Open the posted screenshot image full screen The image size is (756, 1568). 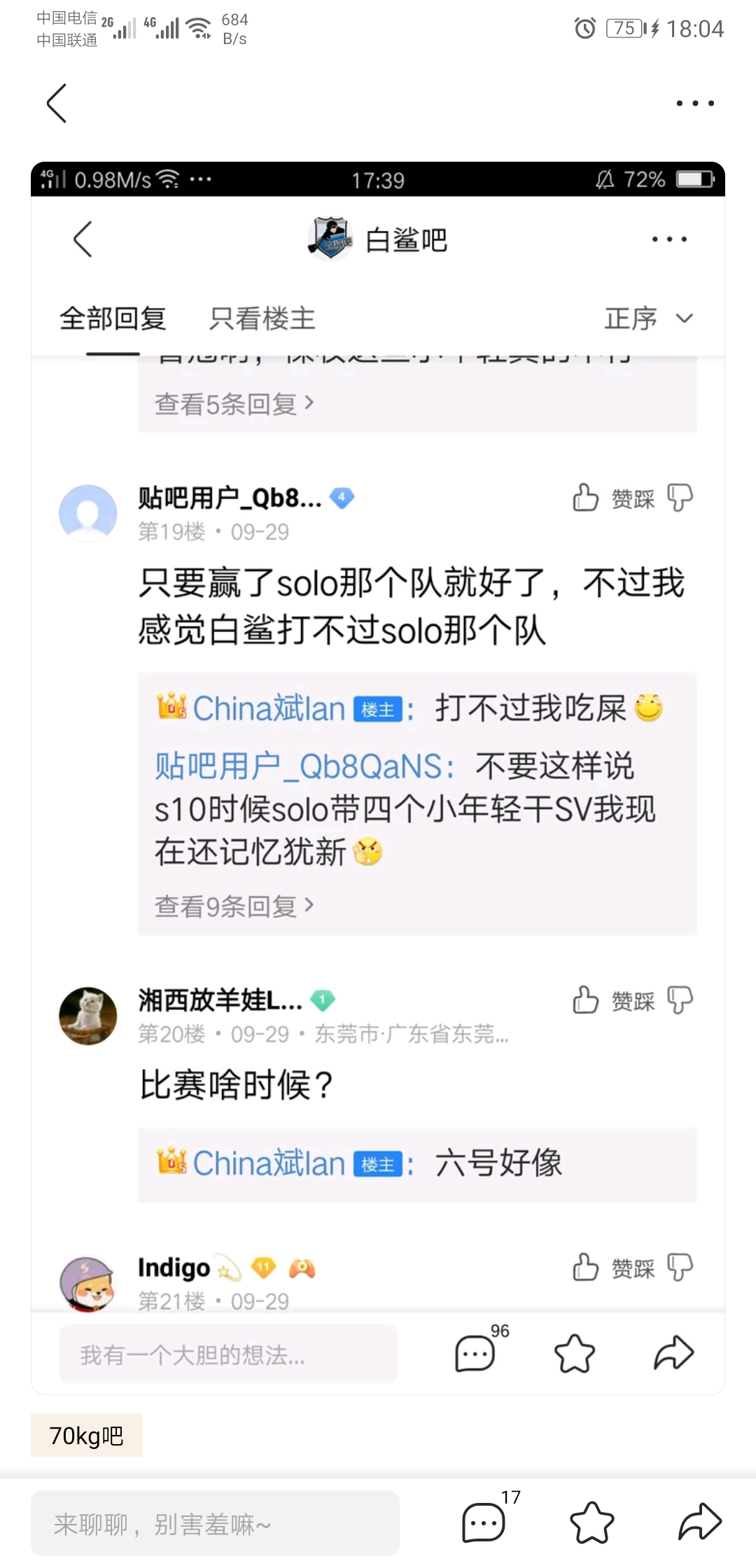coord(378,778)
